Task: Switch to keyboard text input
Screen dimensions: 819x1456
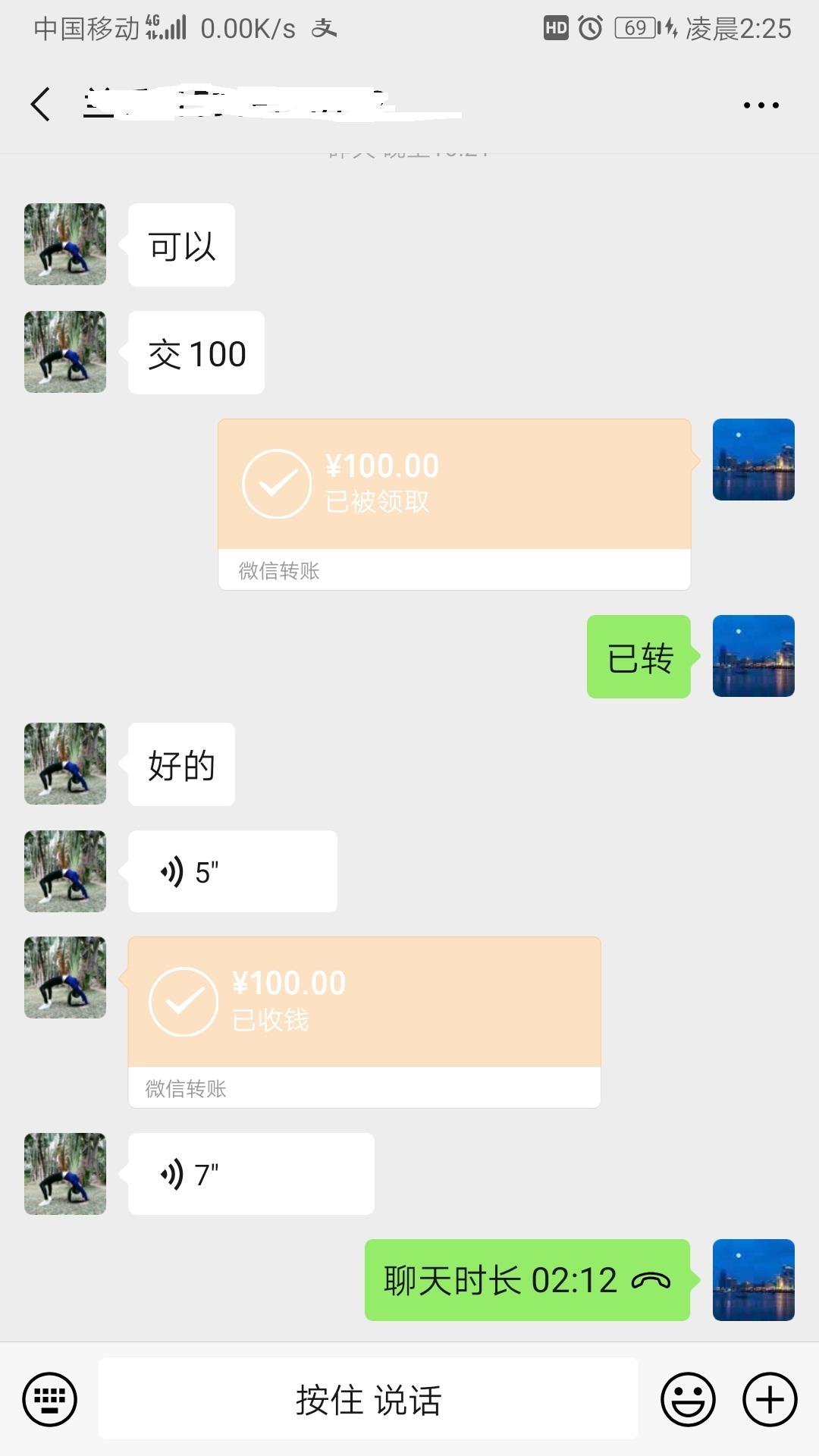Action: point(50,1399)
